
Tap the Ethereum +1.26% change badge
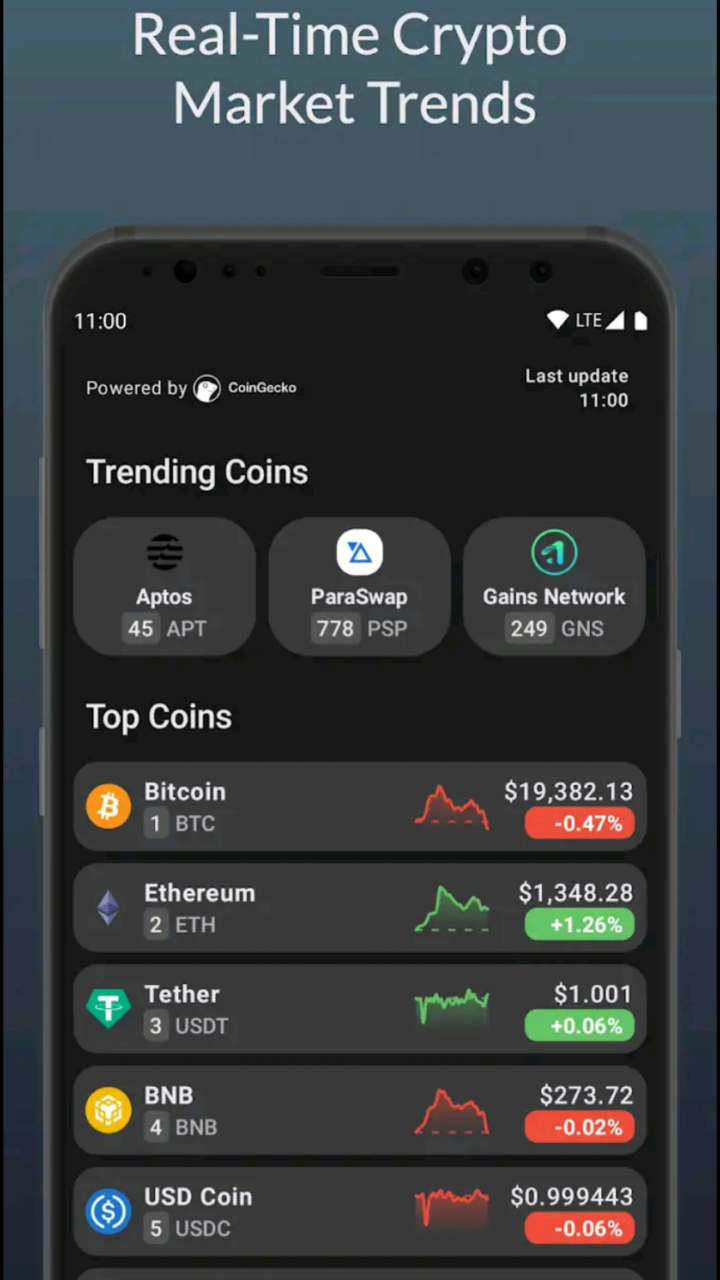click(580, 925)
